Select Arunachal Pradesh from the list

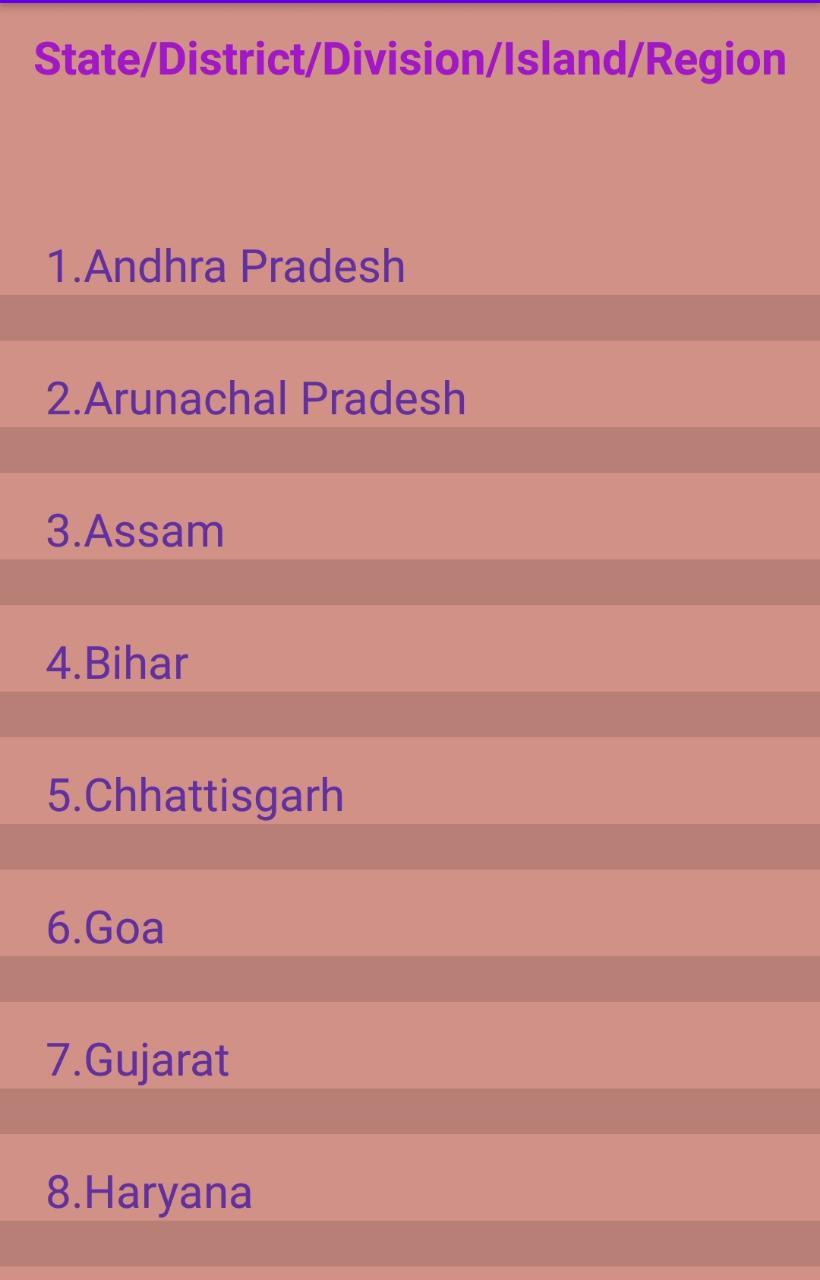click(x=256, y=398)
